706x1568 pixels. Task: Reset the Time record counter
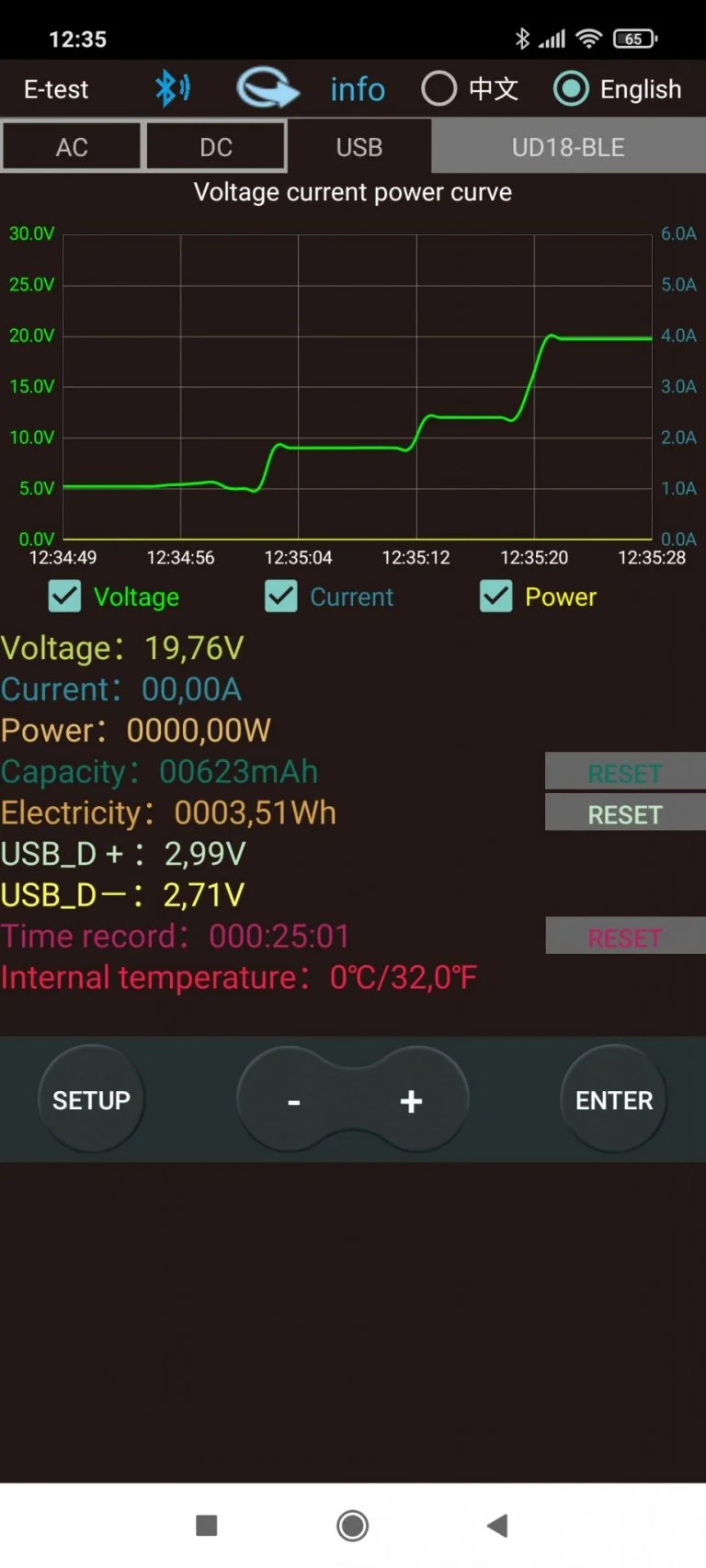[x=624, y=936]
